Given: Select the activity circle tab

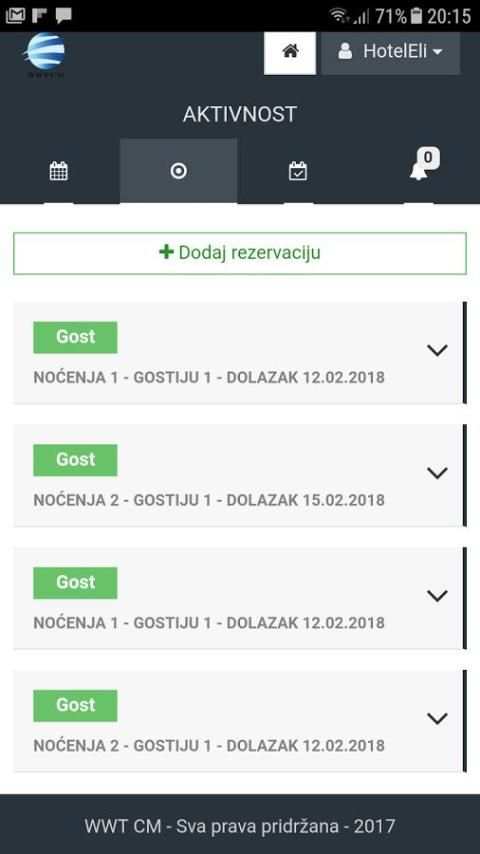Looking at the screenshot, I should tap(179, 171).
